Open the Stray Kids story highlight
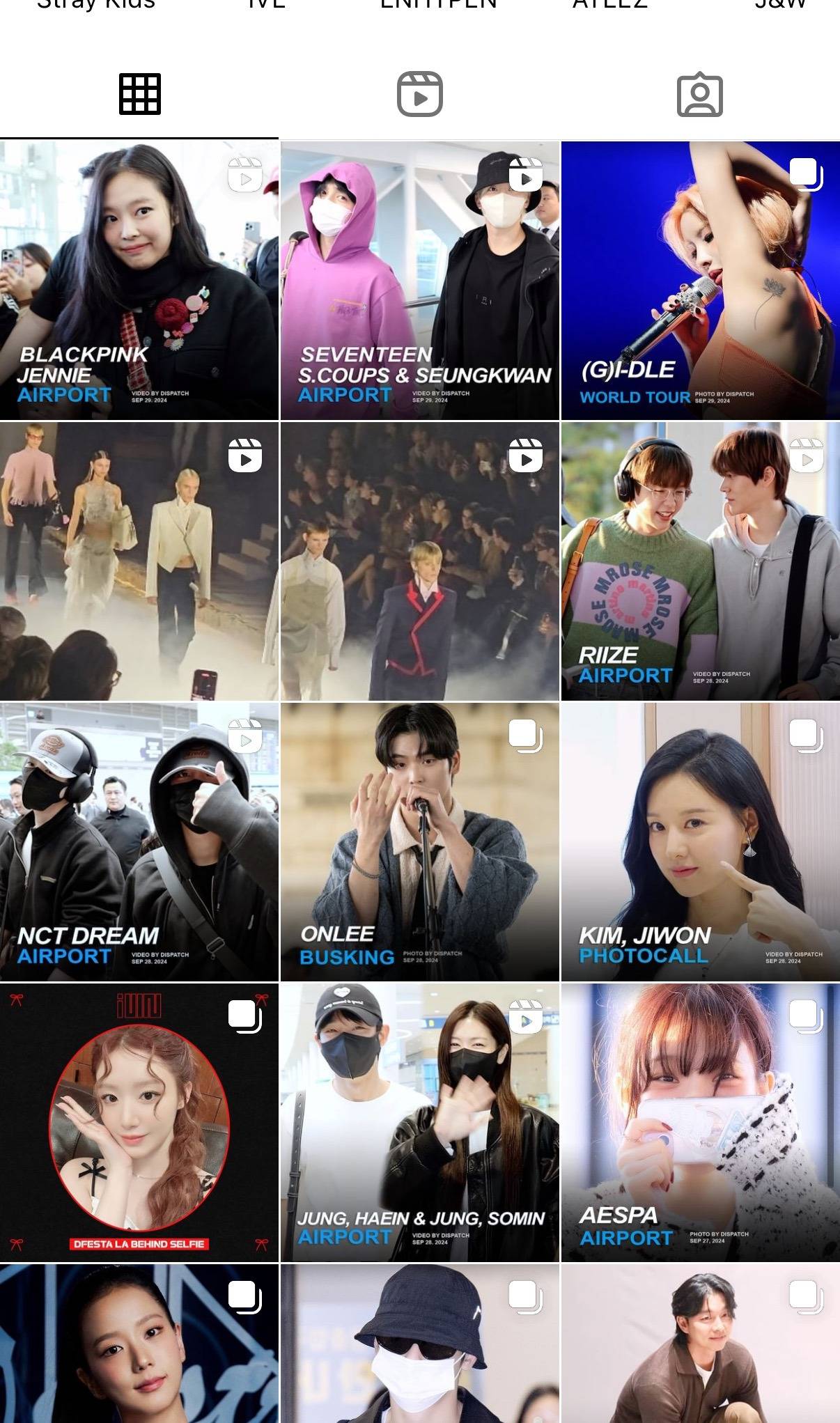Image resolution: width=840 pixels, height=1423 pixels. [96, 4]
